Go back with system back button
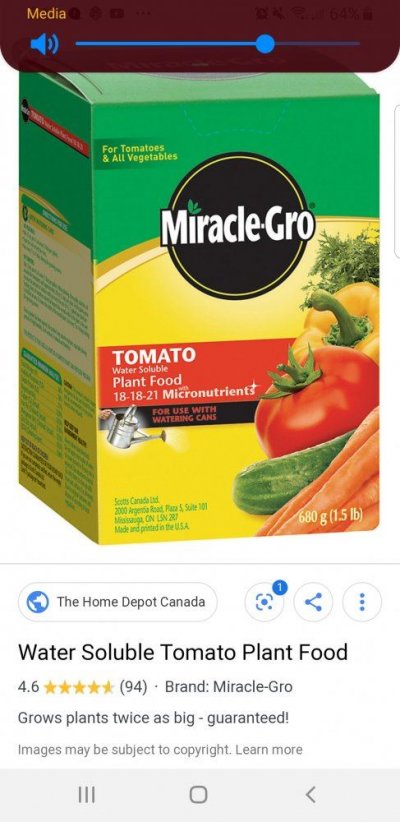 pyautogui.click(x=310, y=794)
